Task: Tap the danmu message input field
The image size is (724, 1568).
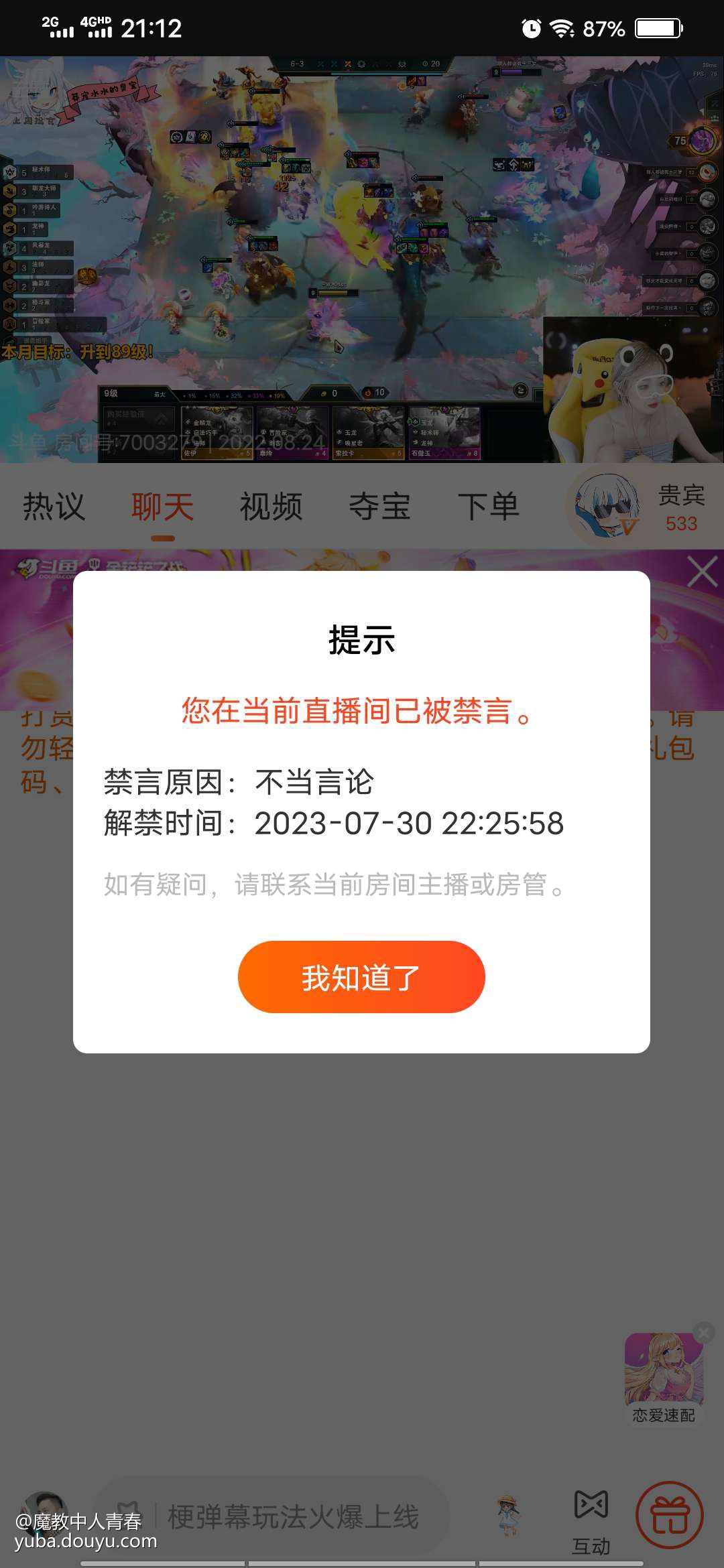Action: [x=292, y=1516]
